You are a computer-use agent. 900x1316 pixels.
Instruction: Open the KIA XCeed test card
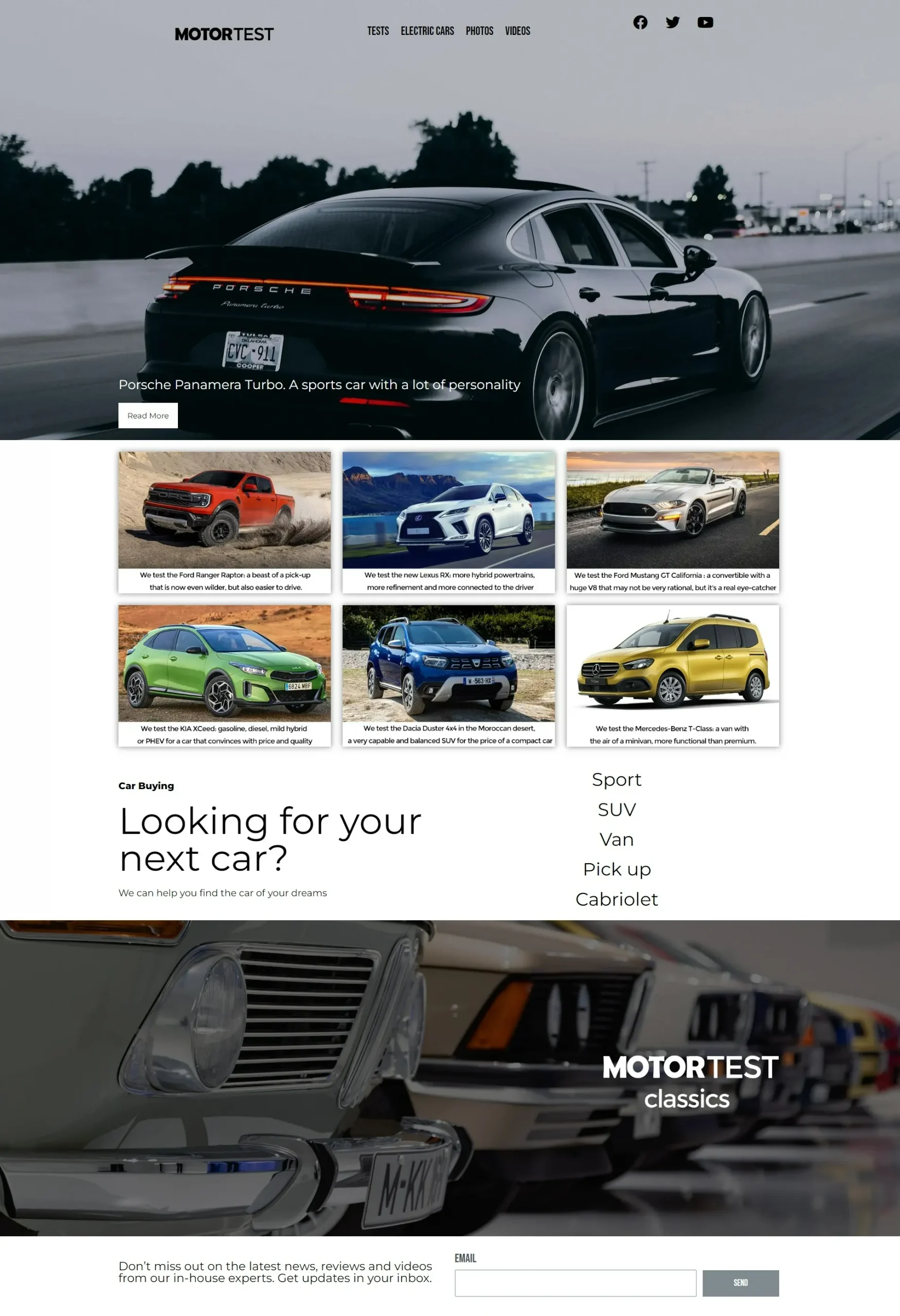pyautogui.click(x=224, y=675)
